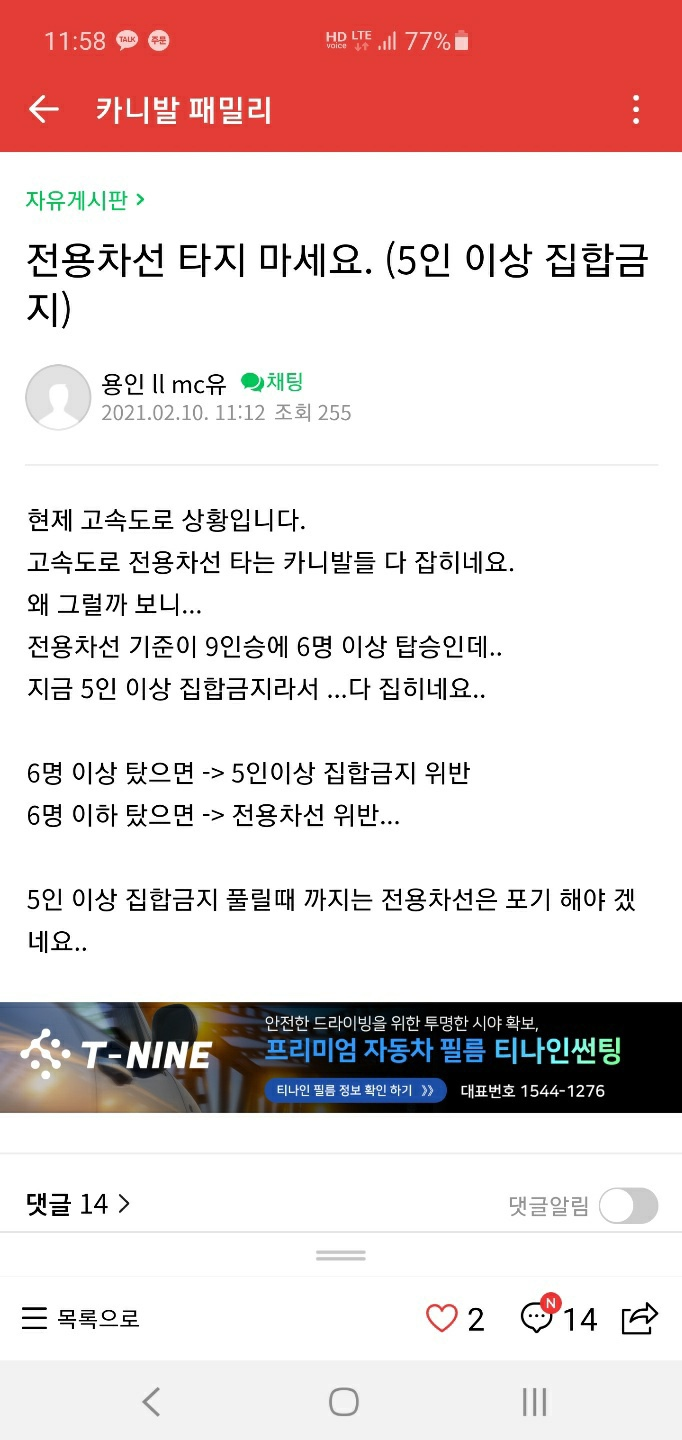682x1440 pixels.
Task: Open the 자유게시판 board link
Action: 85,200
